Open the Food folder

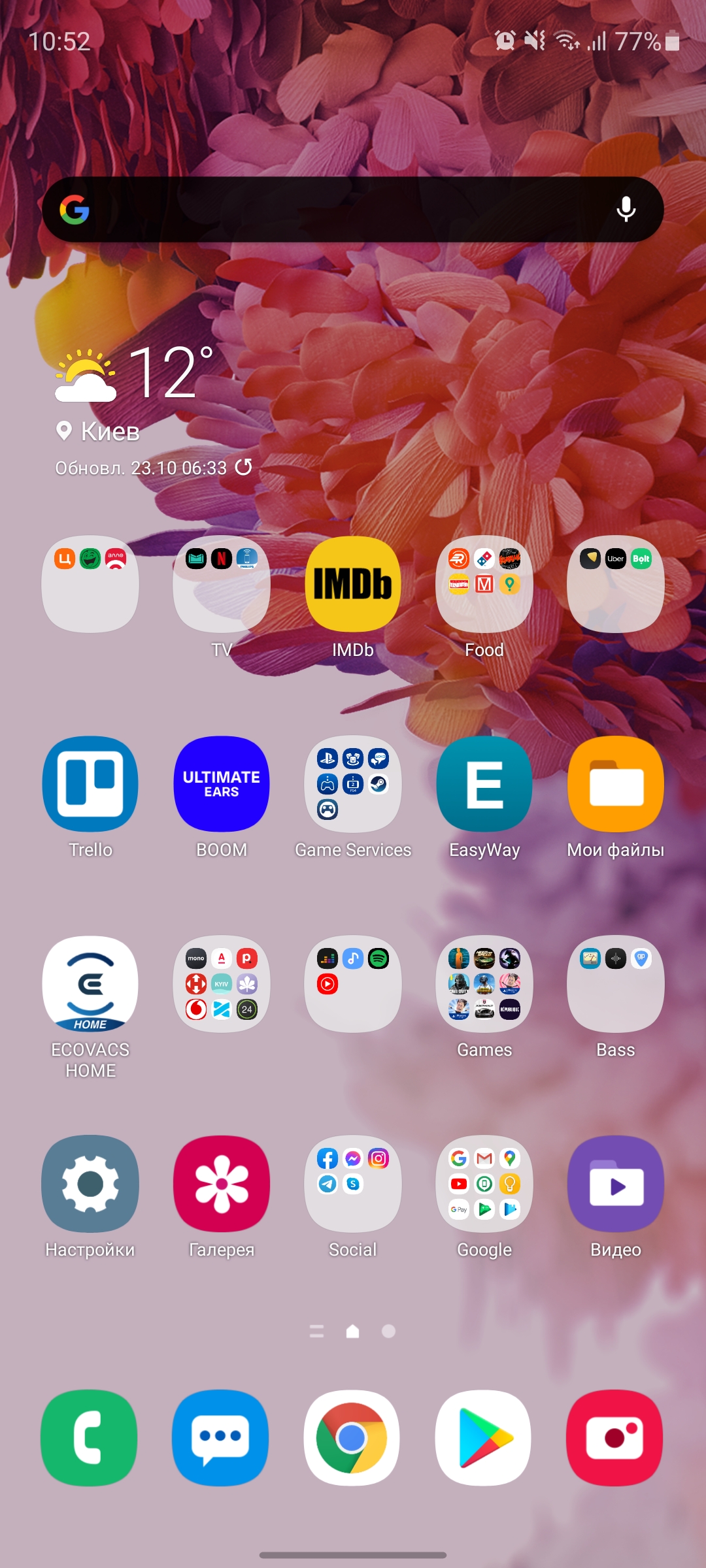click(484, 584)
